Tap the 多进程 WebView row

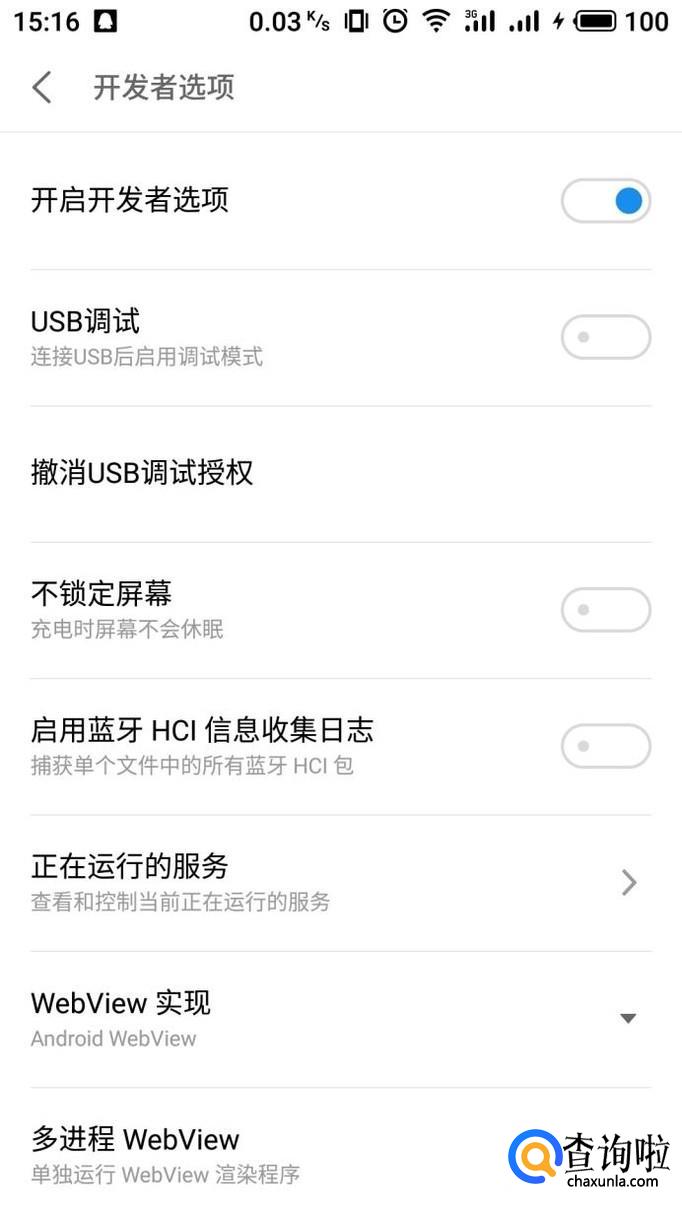click(x=250, y=1153)
